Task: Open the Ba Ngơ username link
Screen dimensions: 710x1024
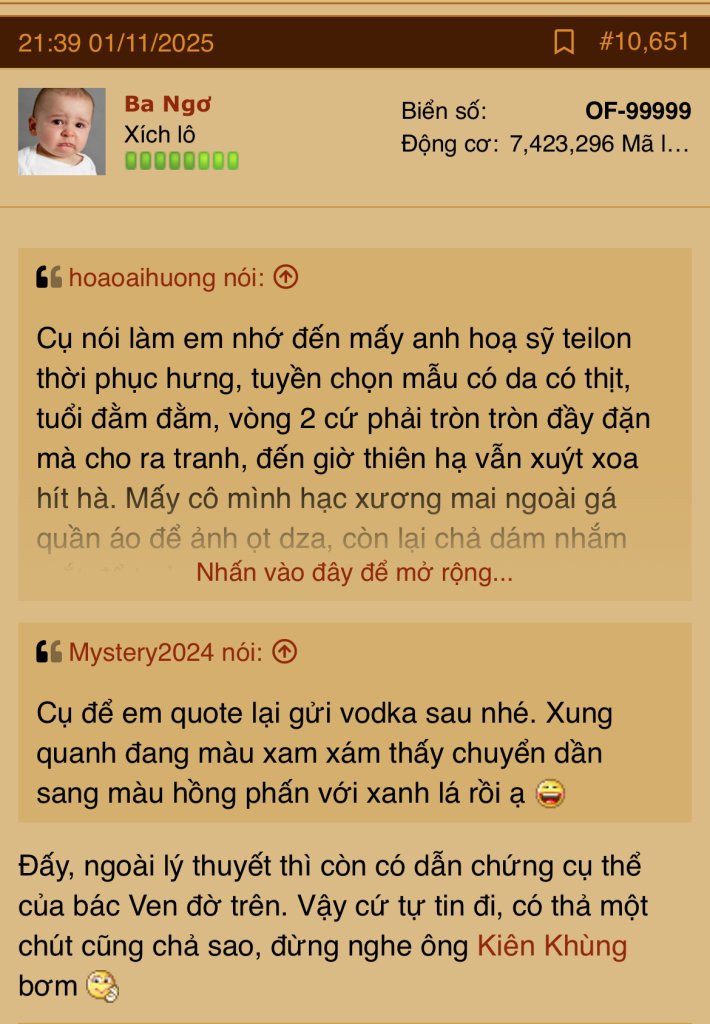Action: point(168,104)
